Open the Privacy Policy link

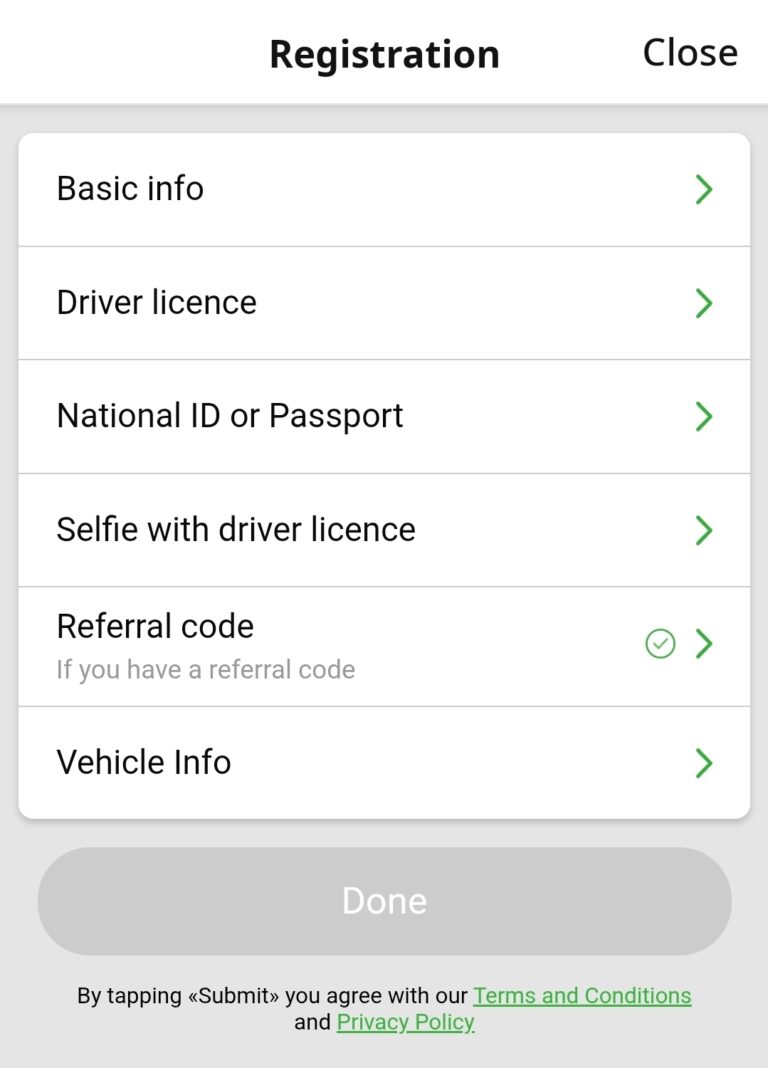coord(405,1022)
